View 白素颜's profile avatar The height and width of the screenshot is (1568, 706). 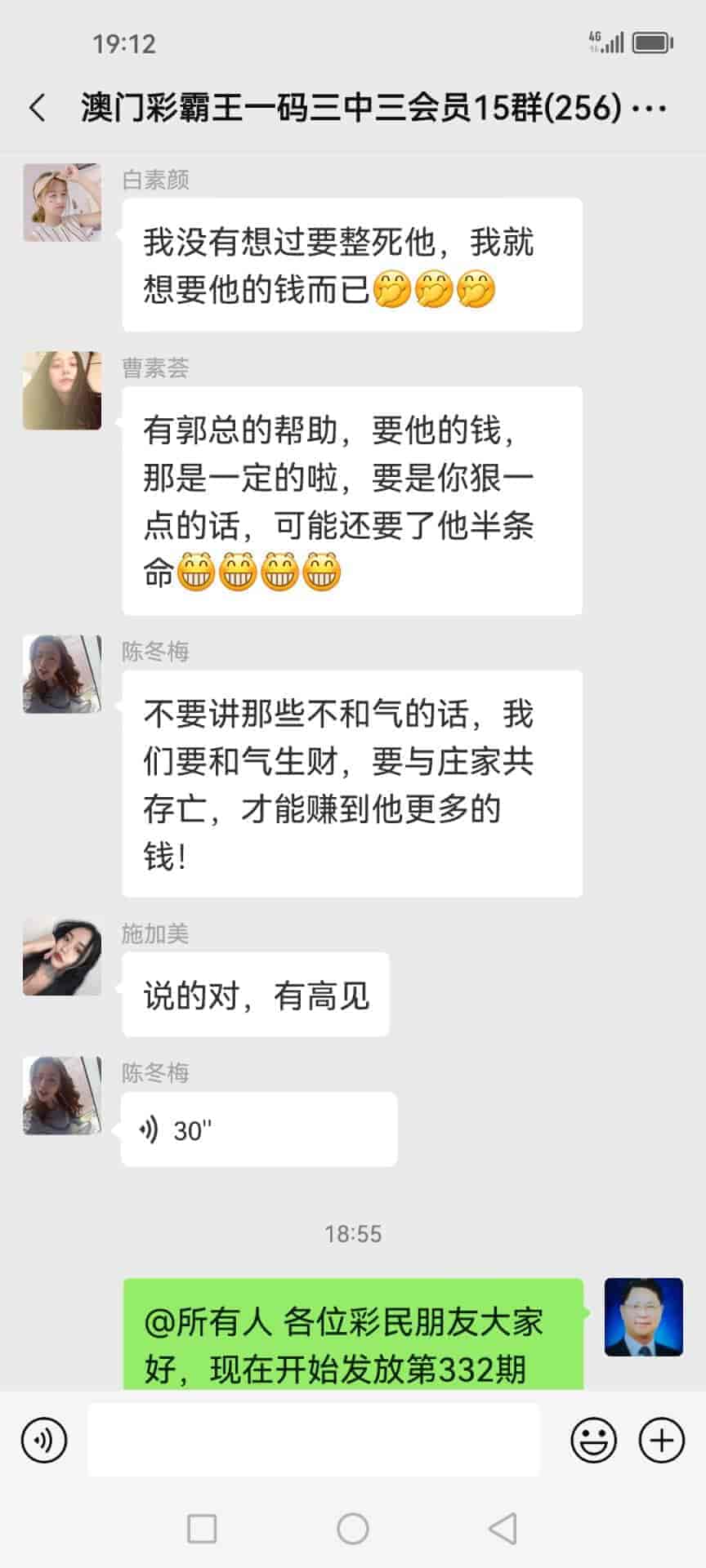62,203
